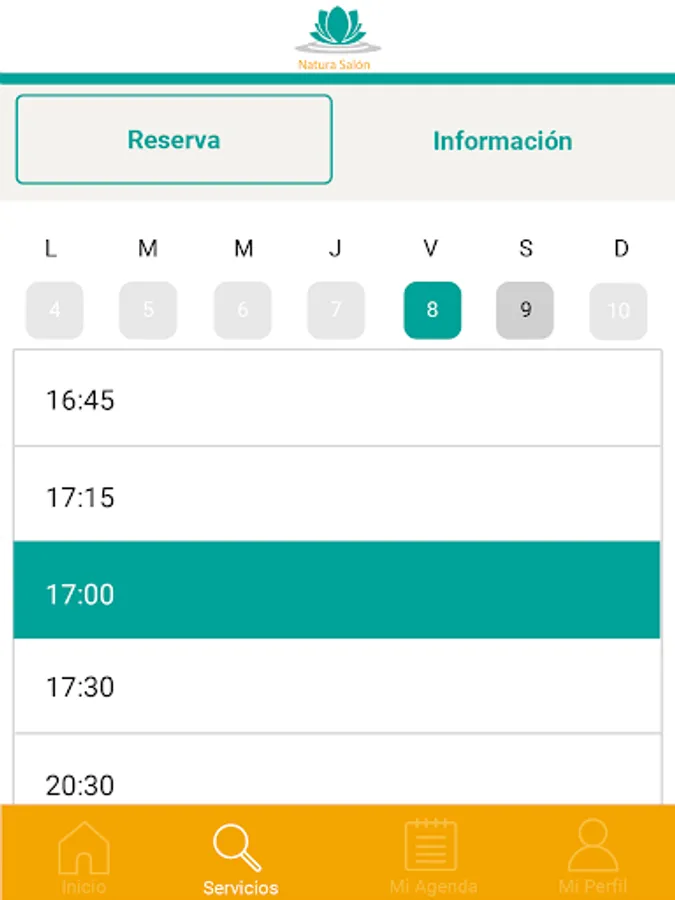Choose the 16:45 time slot

[x=337, y=398]
